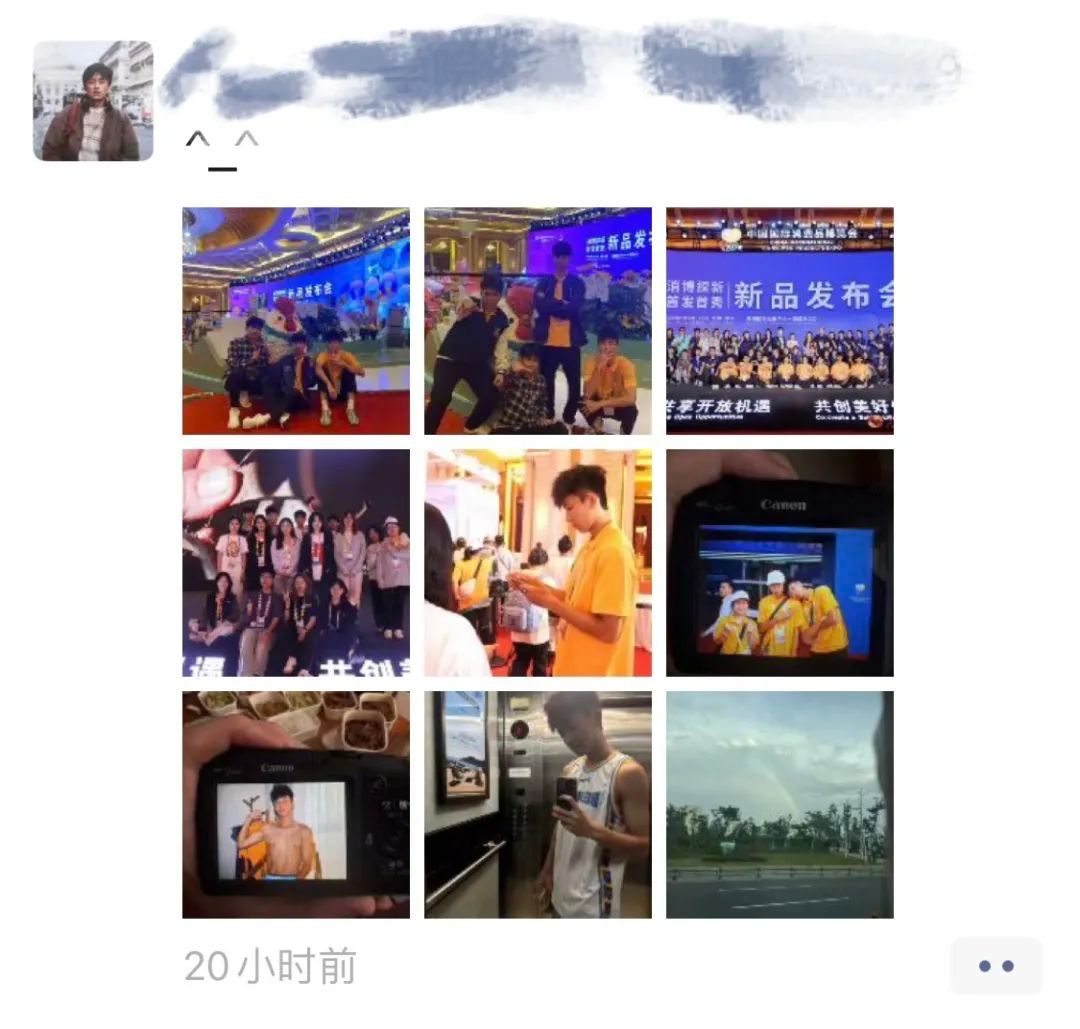View the elevator mirror selfie photo
Image resolution: width=1080 pixels, height=1029 pixels.
(x=538, y=805)
